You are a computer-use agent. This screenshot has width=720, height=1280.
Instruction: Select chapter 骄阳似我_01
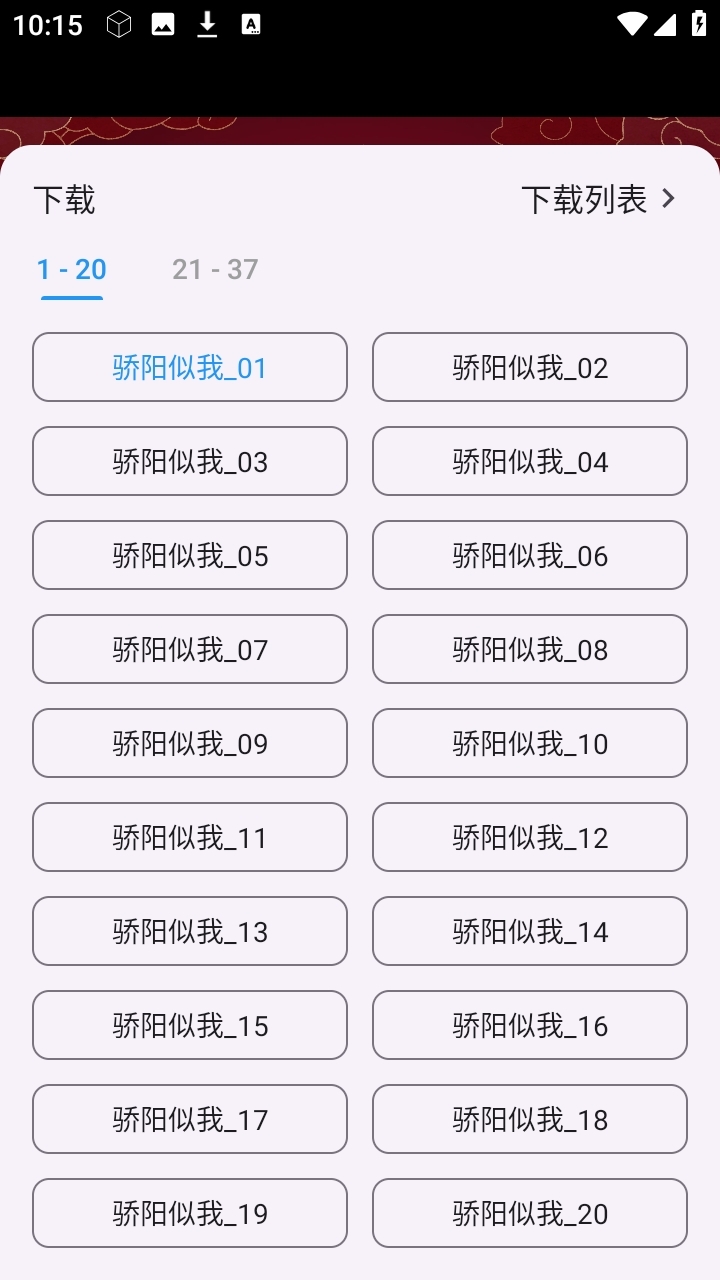click(189, 367)
